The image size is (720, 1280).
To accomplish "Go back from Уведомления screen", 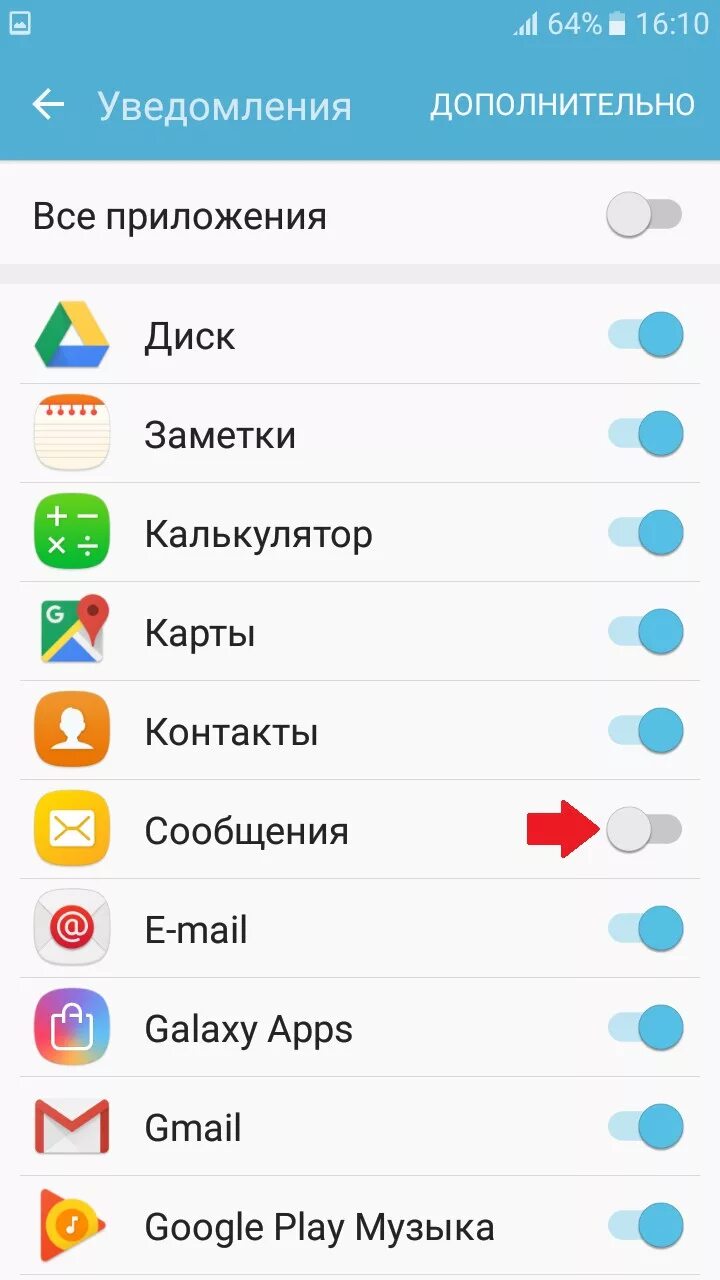I will (x=48, y=105).
